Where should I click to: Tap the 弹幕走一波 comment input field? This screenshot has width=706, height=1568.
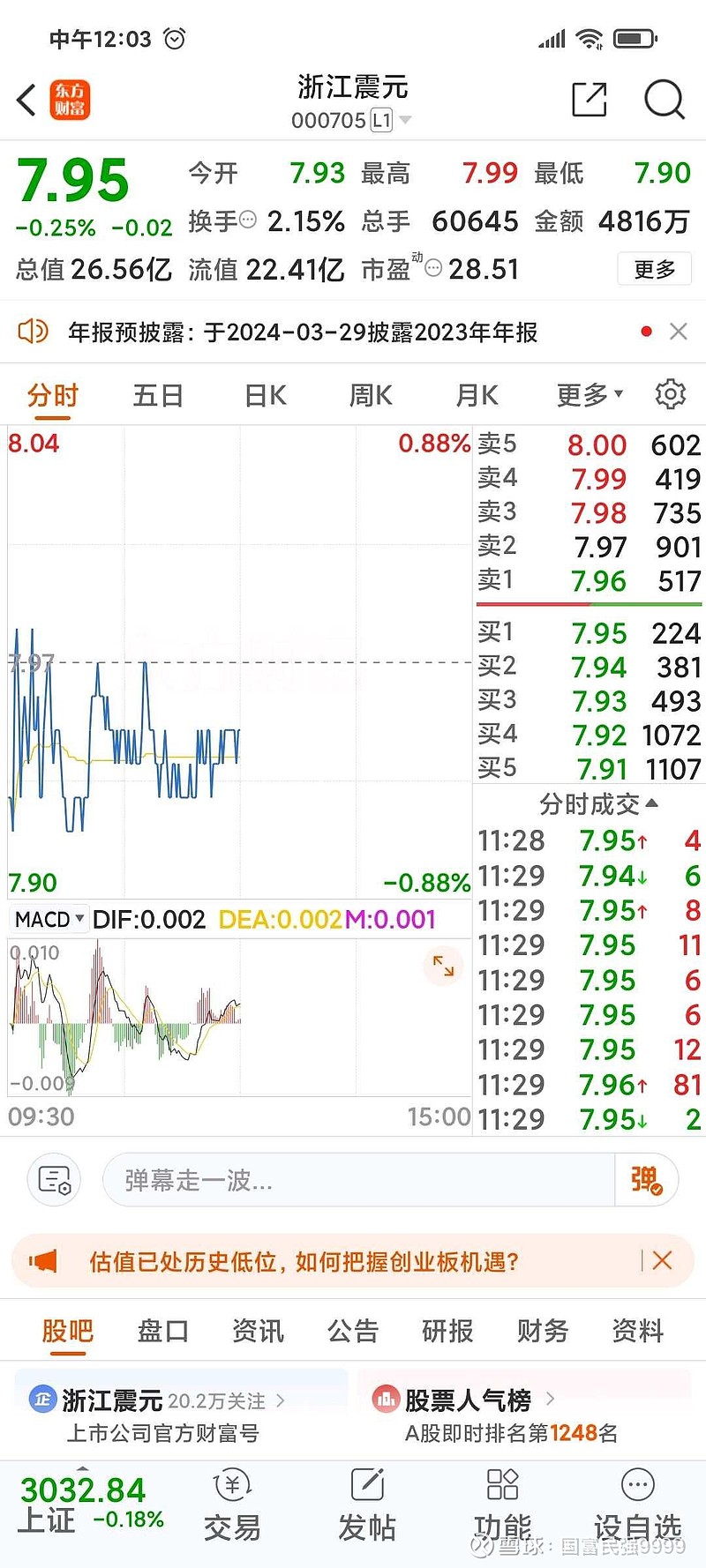357,1180
